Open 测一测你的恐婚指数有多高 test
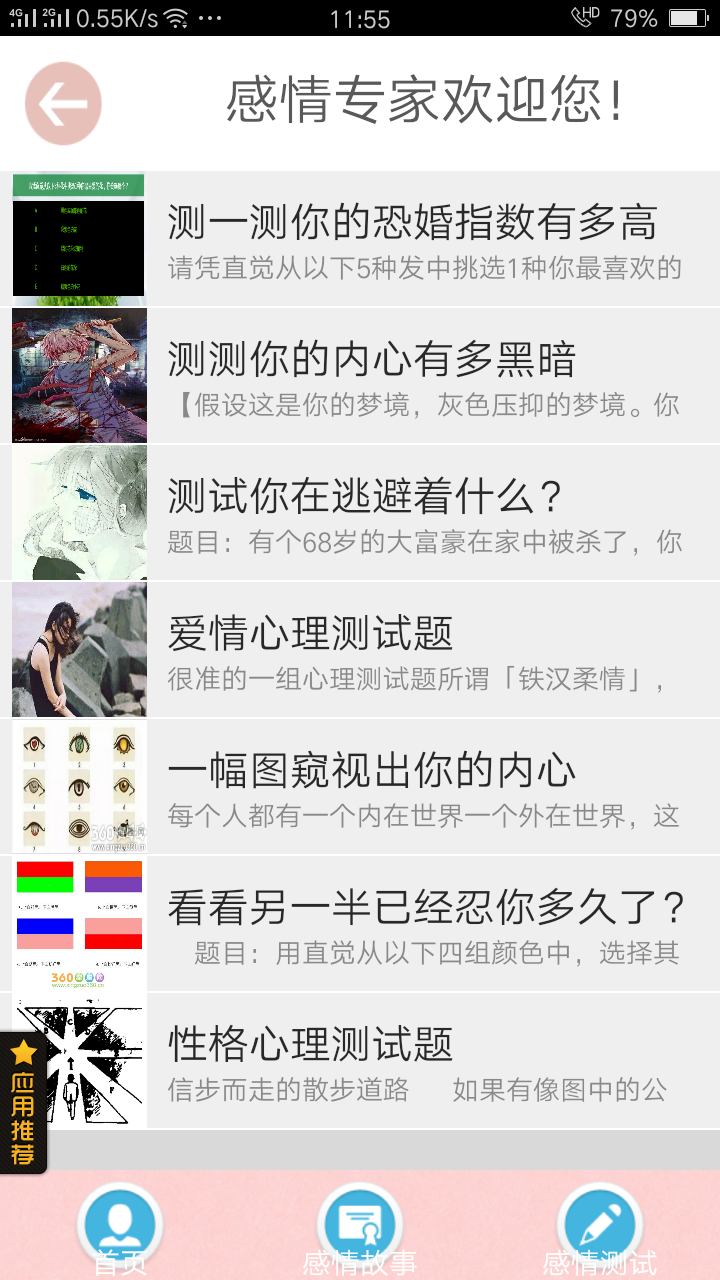Viewport: 720px width, 1280px height. point(360,239)
